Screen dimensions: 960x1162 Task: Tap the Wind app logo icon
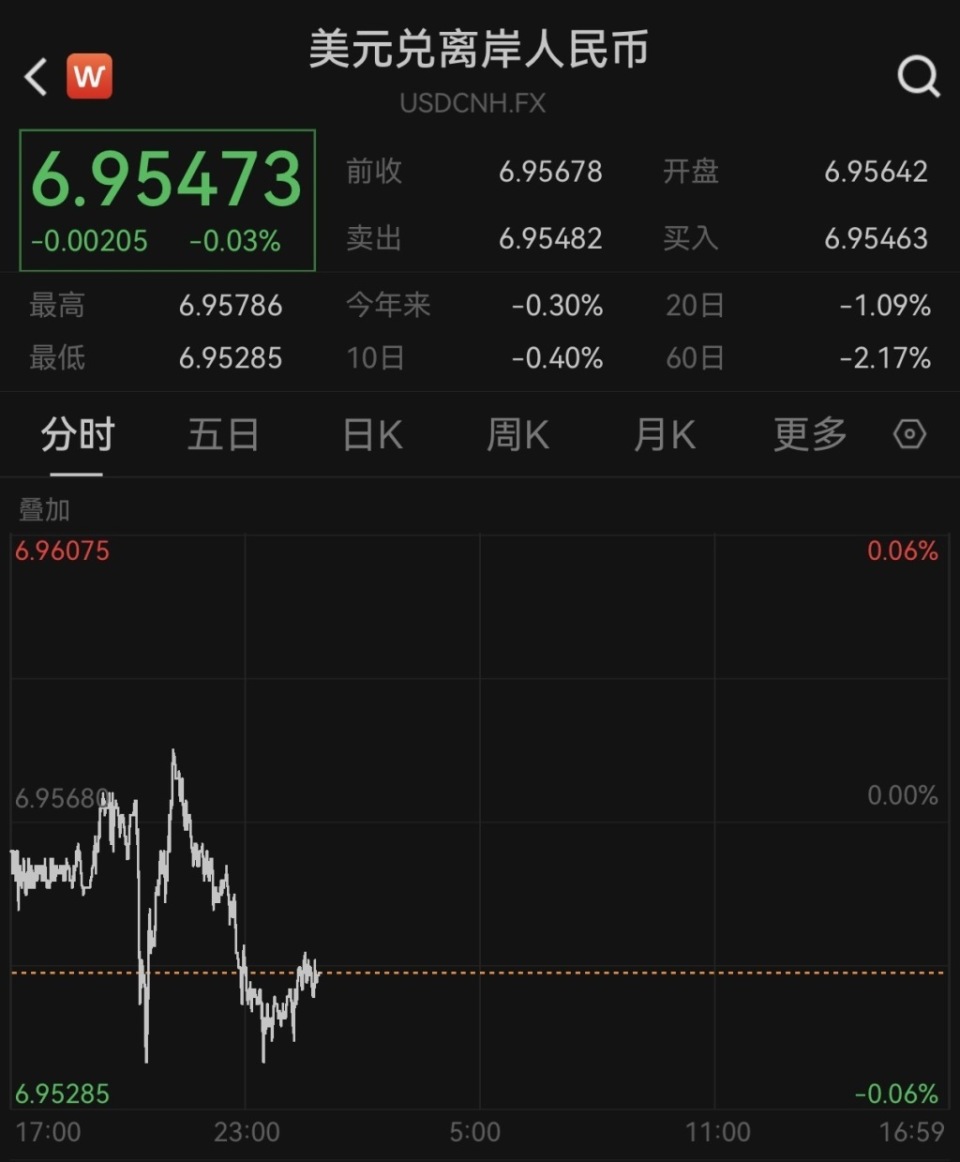[88, 75]
